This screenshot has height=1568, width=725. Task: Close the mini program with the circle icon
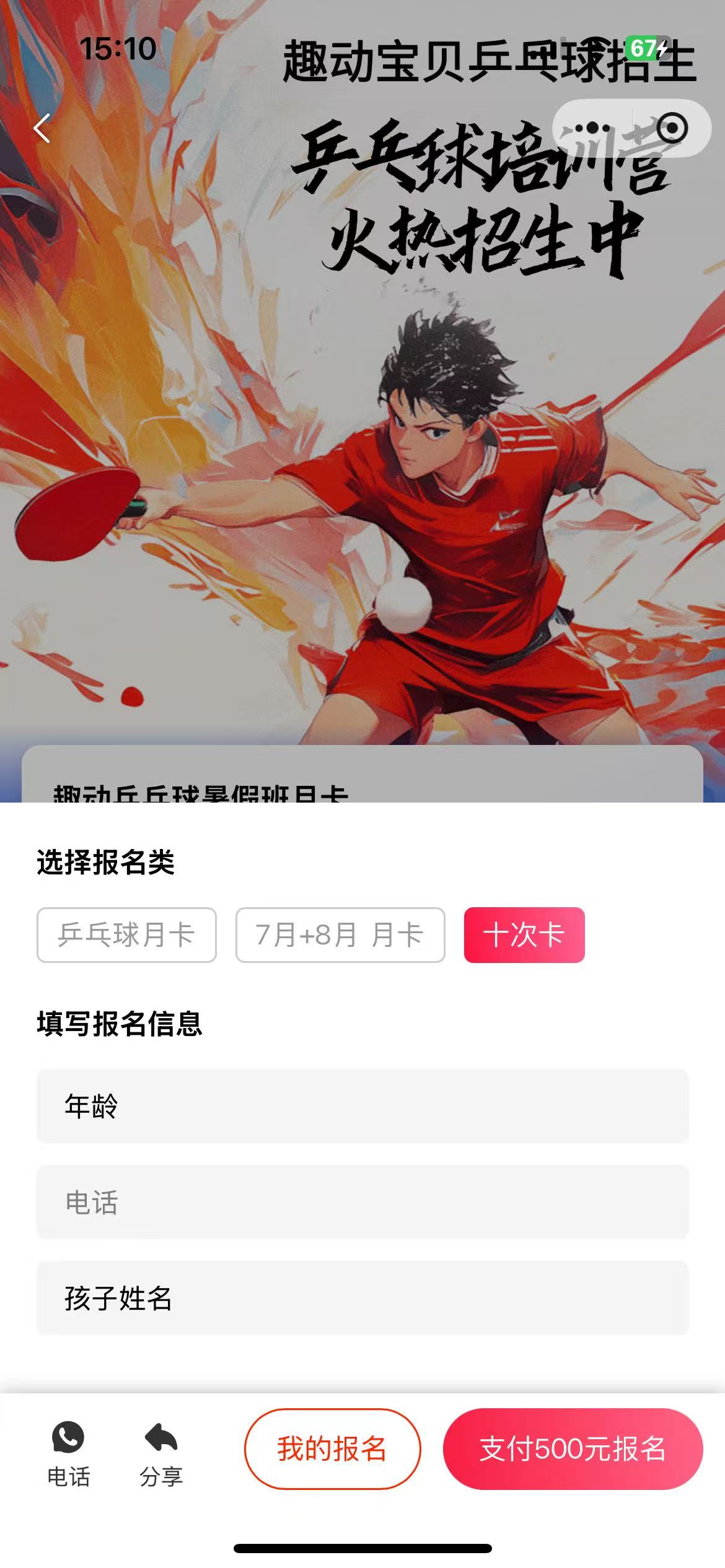click(672, 128)
